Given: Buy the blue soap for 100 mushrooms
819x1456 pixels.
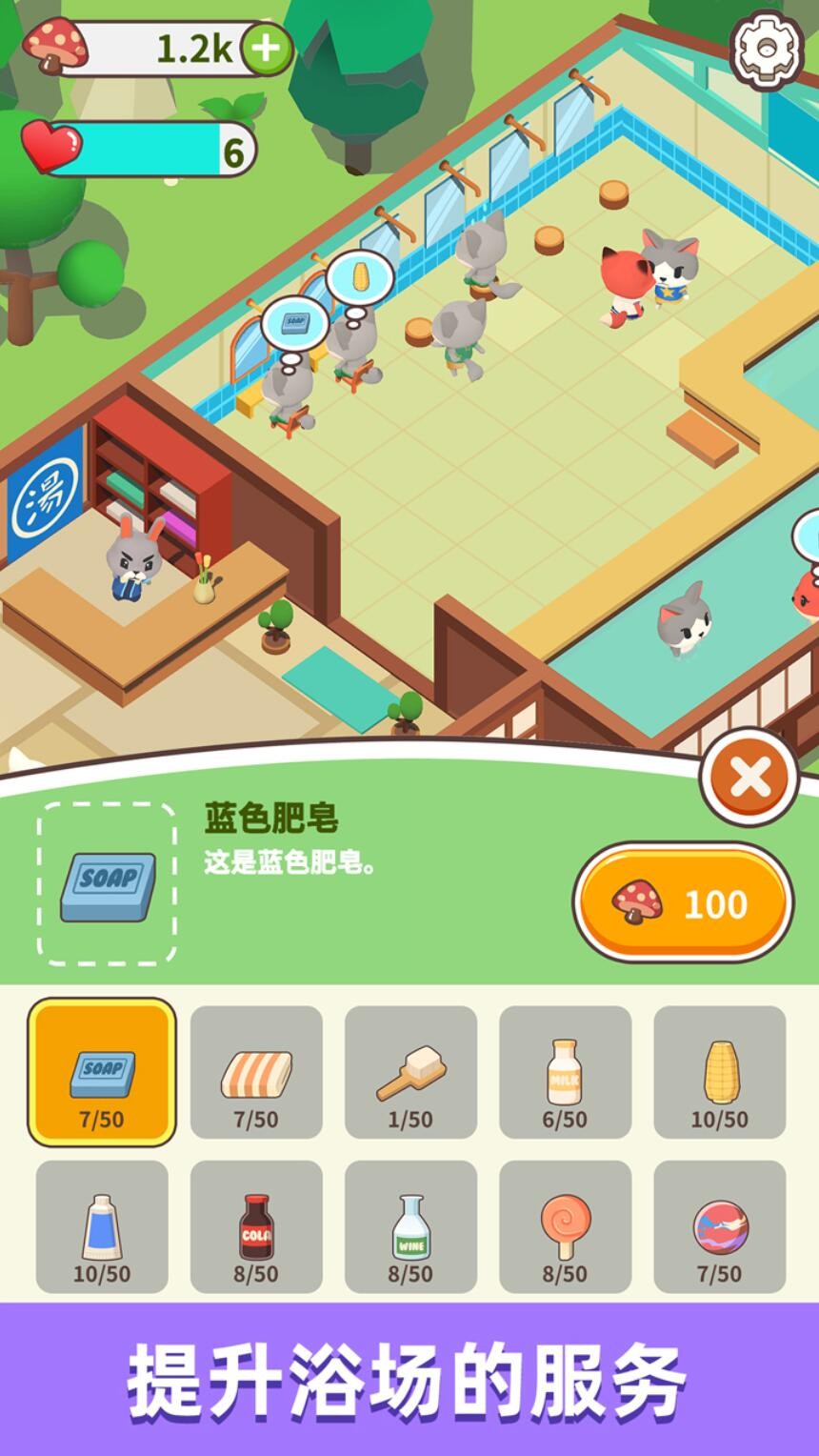Looking at the screenshot, I should (x=683, y=901).
